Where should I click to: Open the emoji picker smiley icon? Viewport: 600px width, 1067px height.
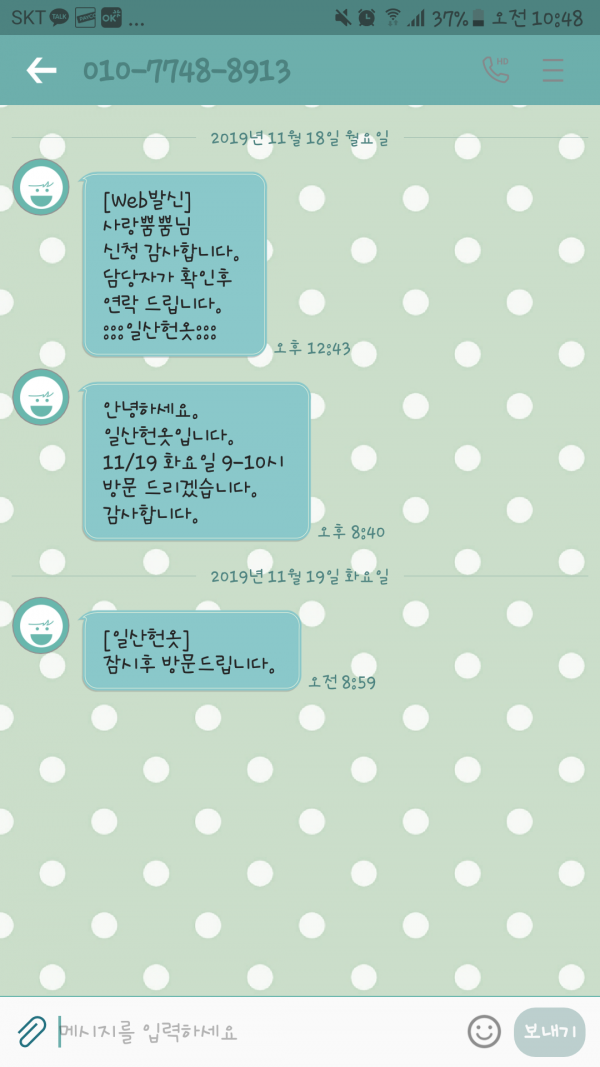tap(484, 1031)
